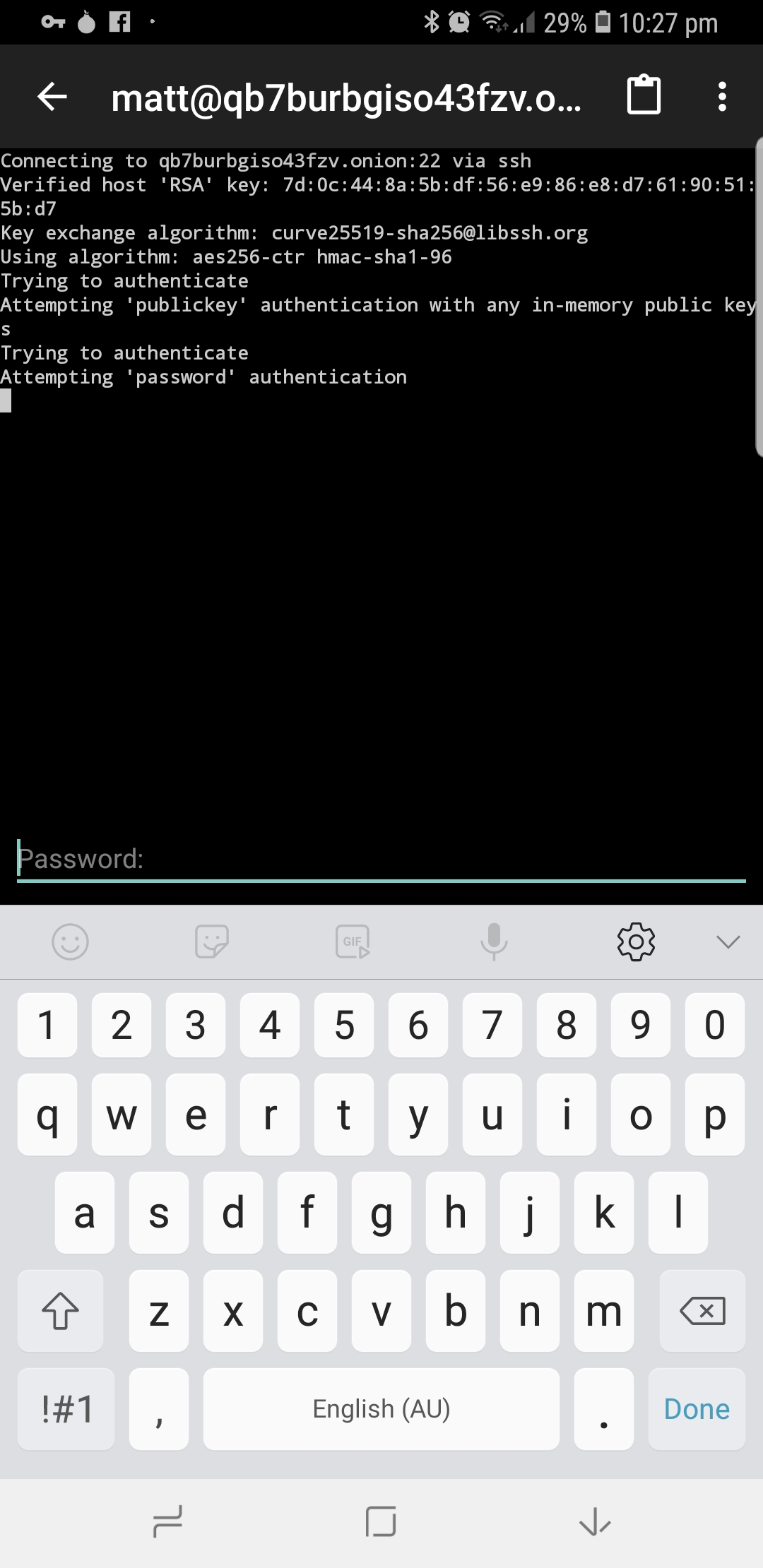Open the keyboard sticker panel
This screenshot has height=1568, width=763.
click(x=211, y=942)
